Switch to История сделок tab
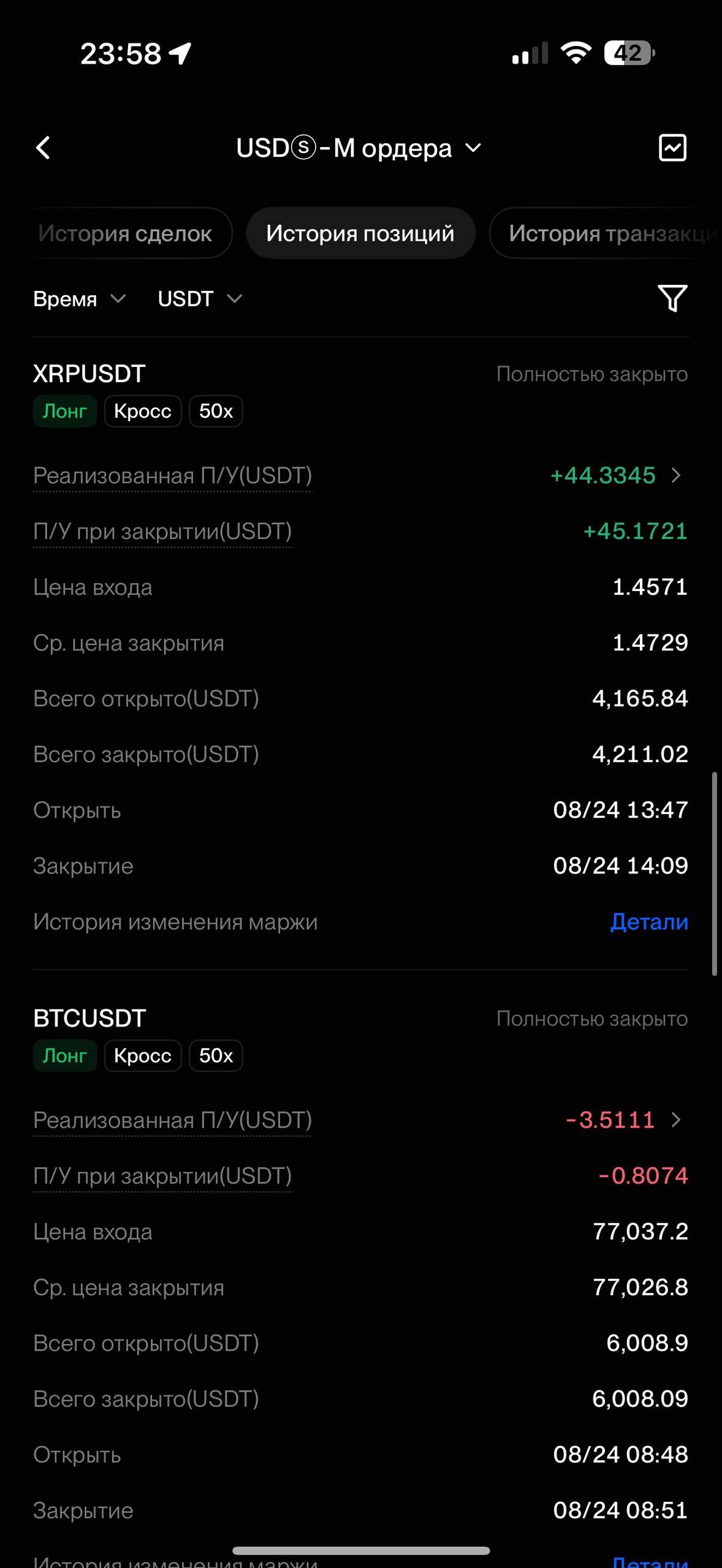 125,233
